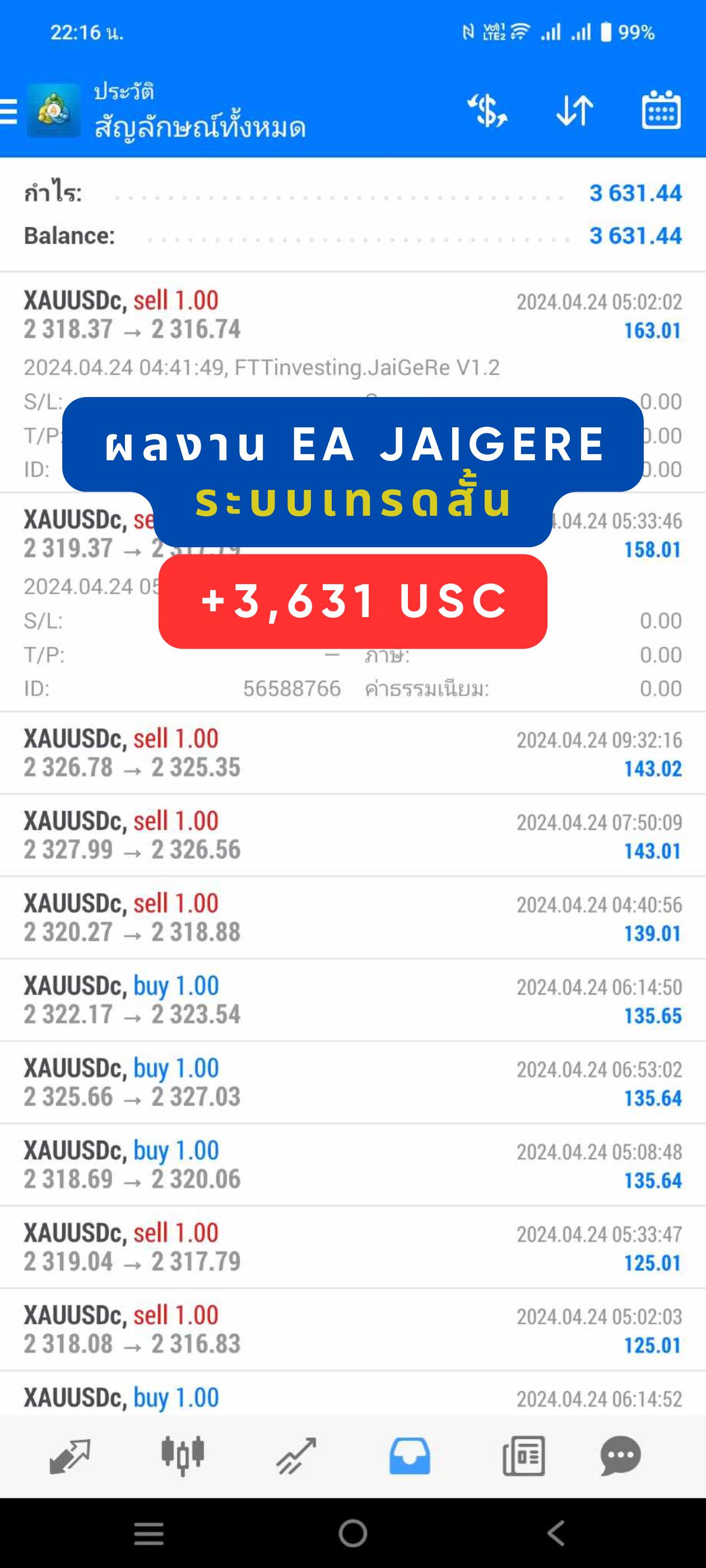Screen dimensions: 706x1568
Task: Expand the sell trade closed at 07:50:09
Action: point(352,835)
